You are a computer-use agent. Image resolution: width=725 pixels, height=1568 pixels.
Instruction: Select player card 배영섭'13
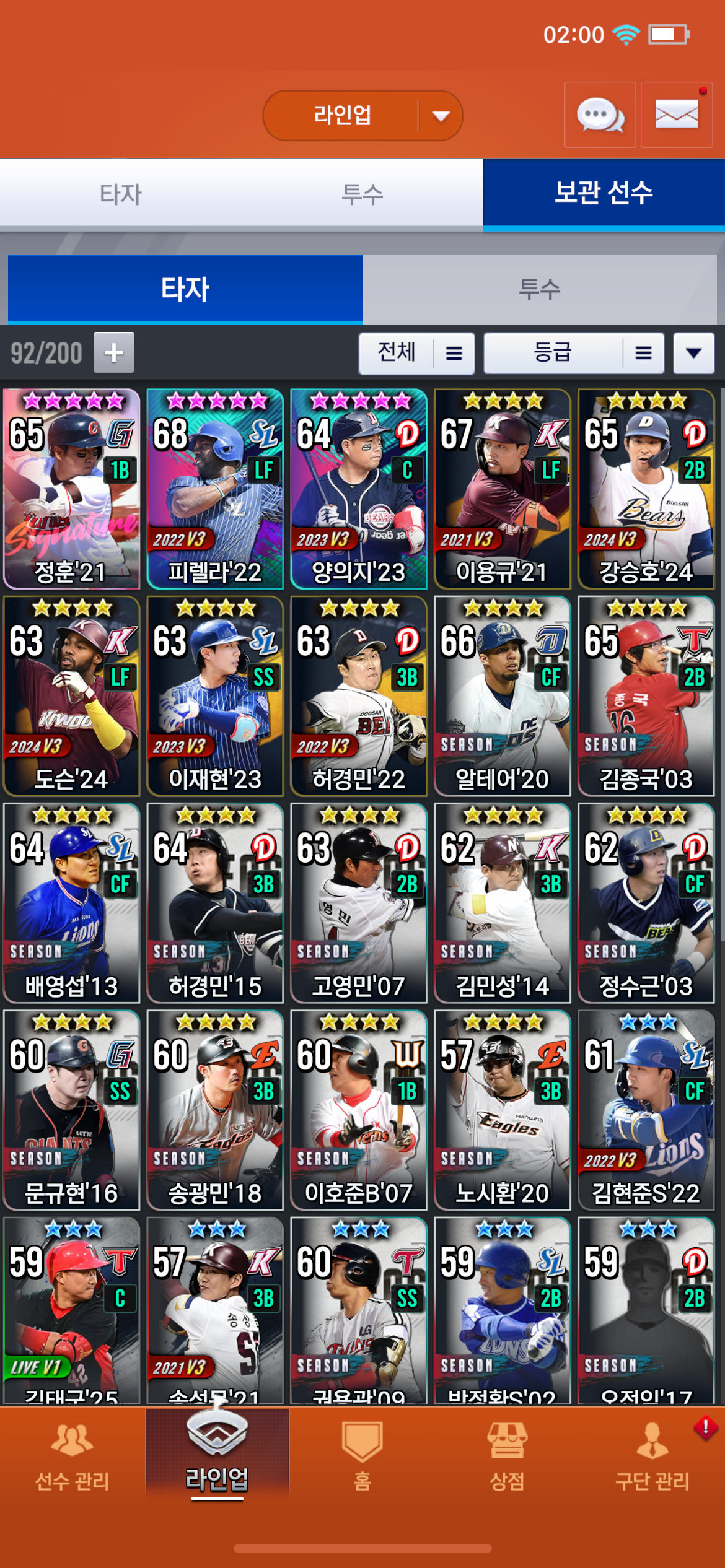click(x=72, y=902)
